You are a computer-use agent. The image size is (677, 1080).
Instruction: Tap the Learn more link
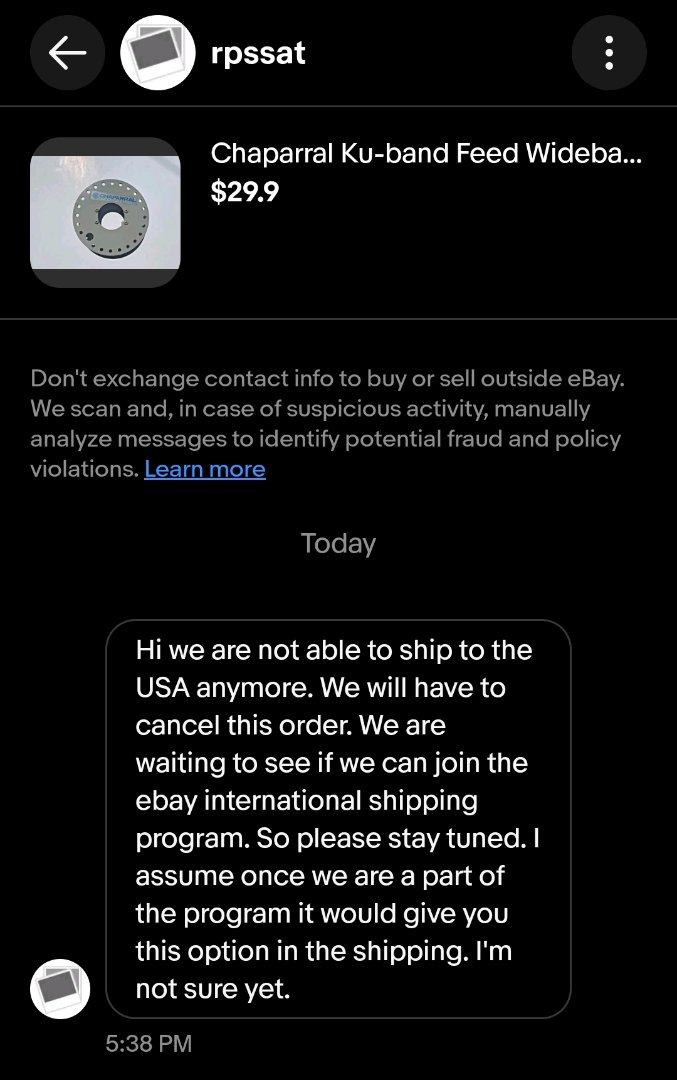[205, 469]
